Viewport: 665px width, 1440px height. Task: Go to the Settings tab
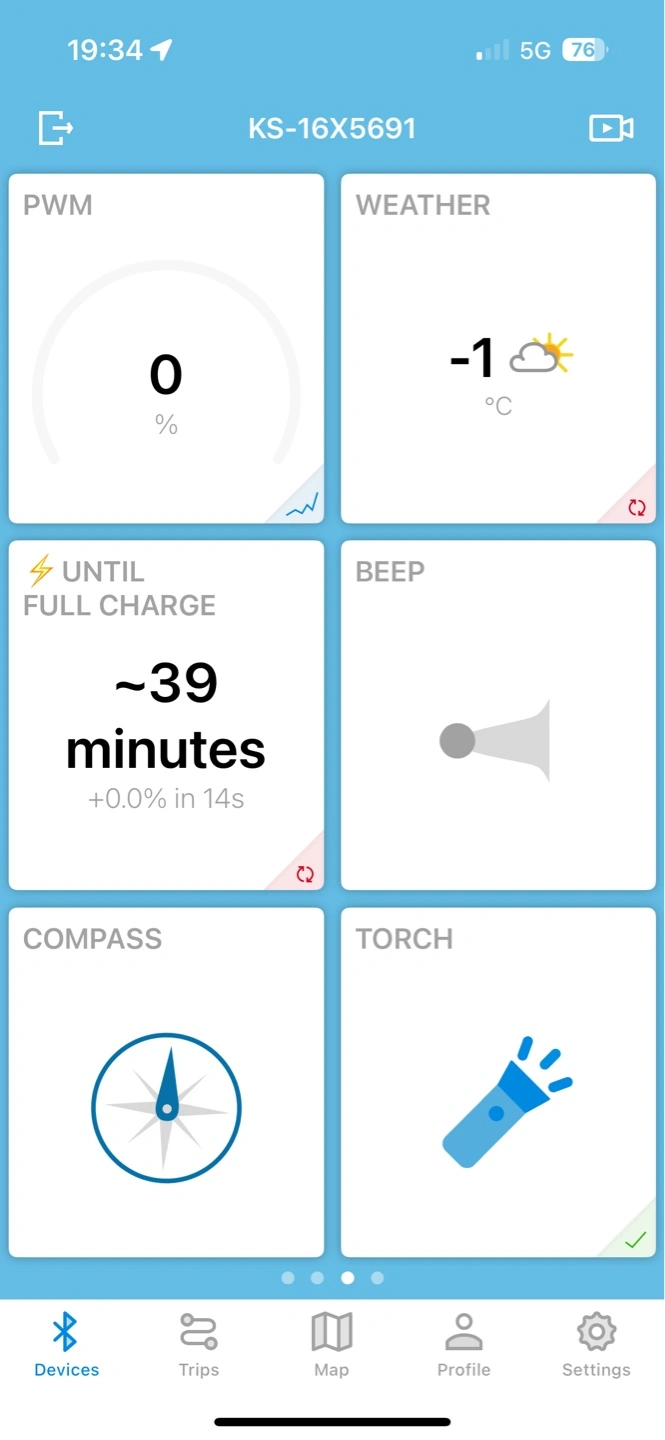point(596,1346)
